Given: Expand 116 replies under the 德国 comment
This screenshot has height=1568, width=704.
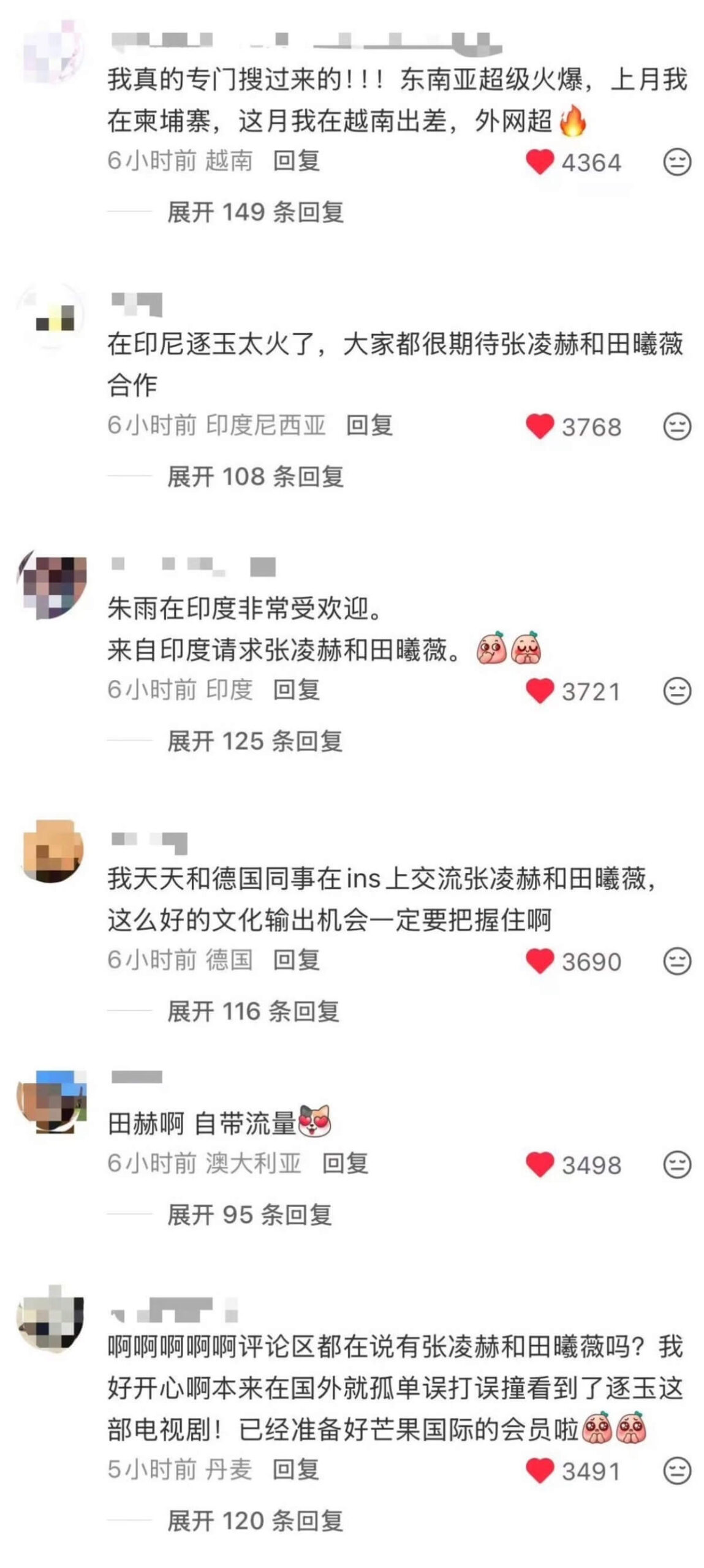Looking at the screenshot, I should (x=252, y=1011).
